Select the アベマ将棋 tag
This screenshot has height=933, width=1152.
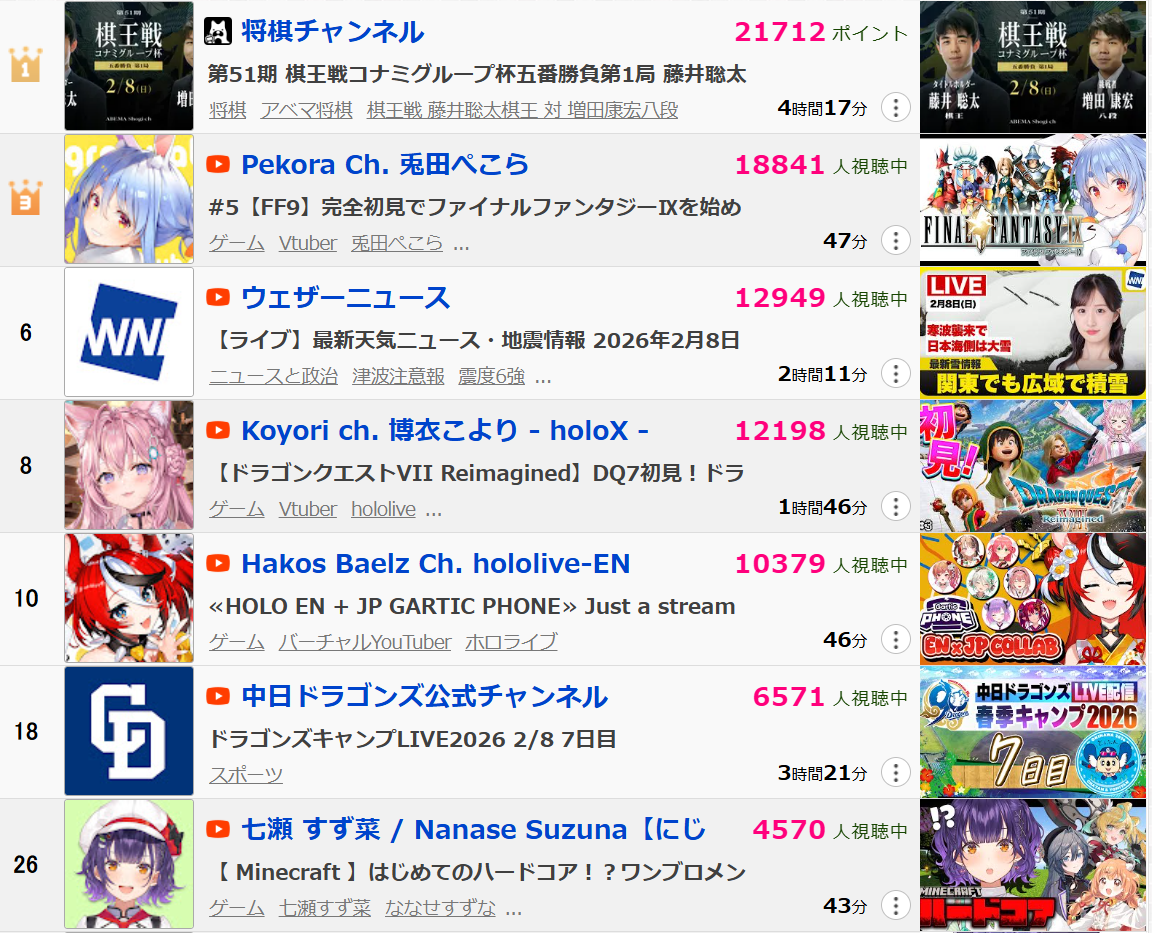tap(306, 110)
